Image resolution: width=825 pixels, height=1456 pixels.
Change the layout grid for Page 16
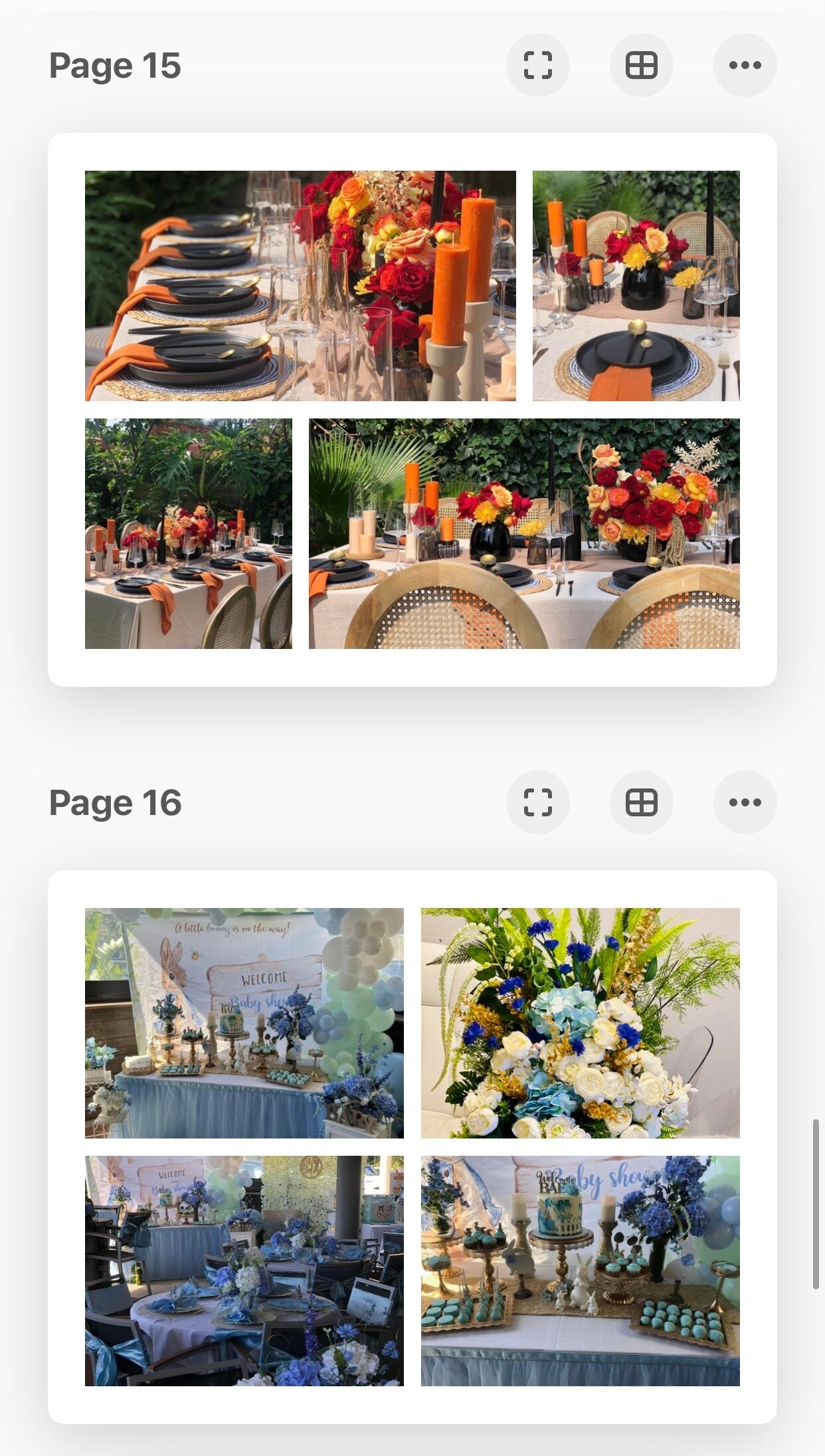tap(641, 802)
